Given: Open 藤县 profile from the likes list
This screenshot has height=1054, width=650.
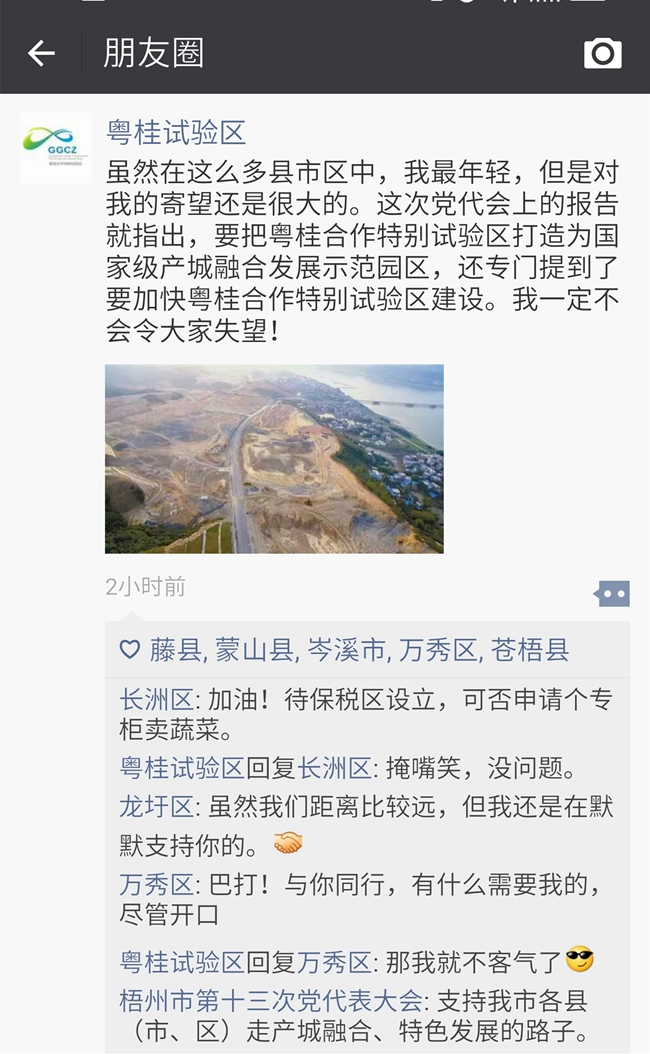Looking at the screenshot, I should (x=176, y=651).
